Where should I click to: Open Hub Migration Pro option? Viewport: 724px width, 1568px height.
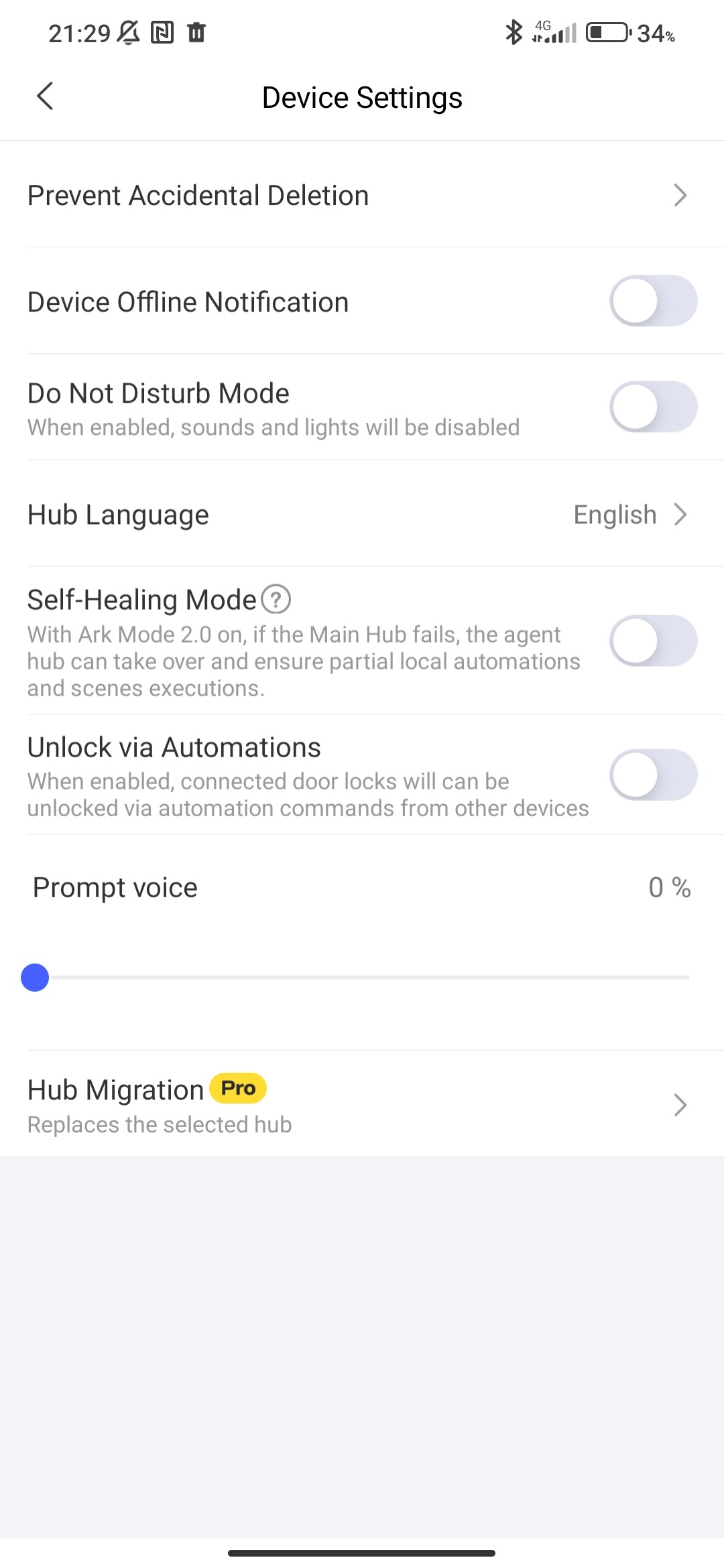[x=362, y=1104]
